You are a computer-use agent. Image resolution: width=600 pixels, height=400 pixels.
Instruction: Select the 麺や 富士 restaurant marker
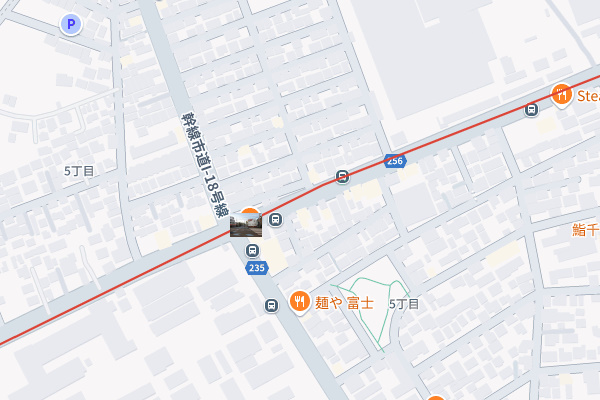[299, 302]
